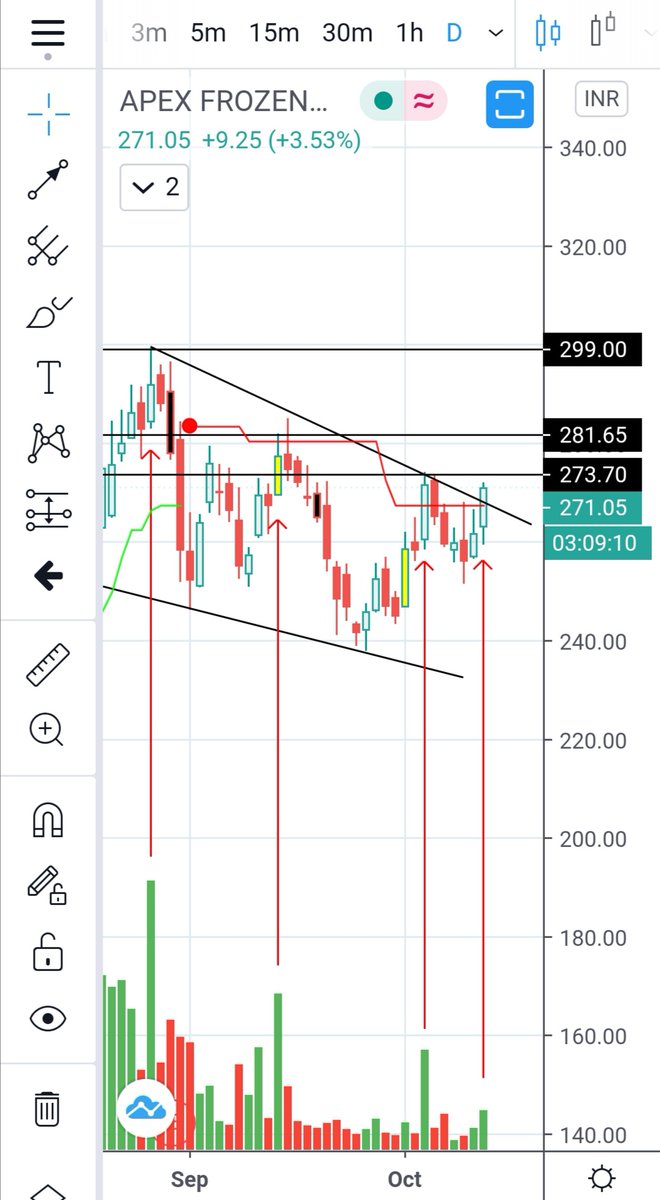Switch to 15m timeframe
Image resolution: width=660 pixels, height=1200 pixels.
point(274,32)
